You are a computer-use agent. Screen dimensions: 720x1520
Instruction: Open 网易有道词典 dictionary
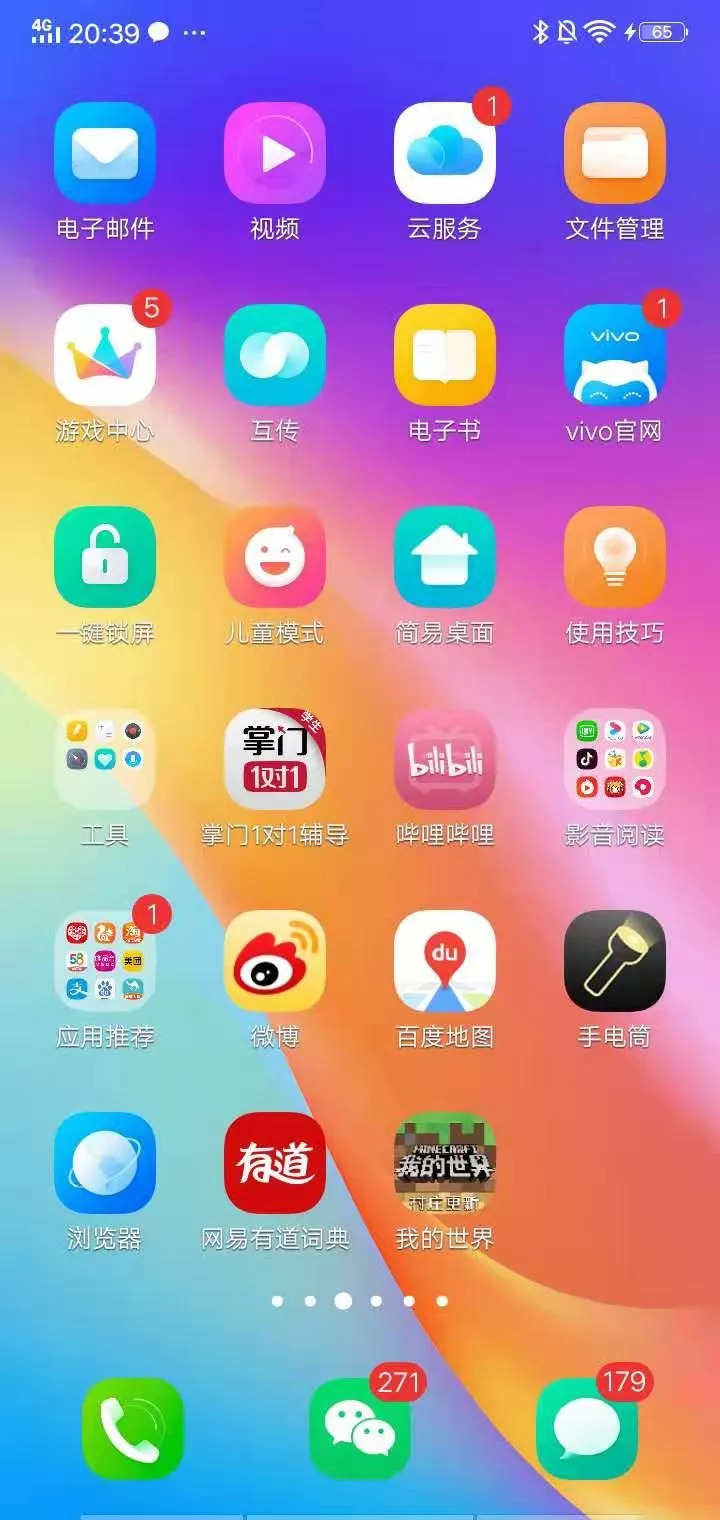point(275,1163)
